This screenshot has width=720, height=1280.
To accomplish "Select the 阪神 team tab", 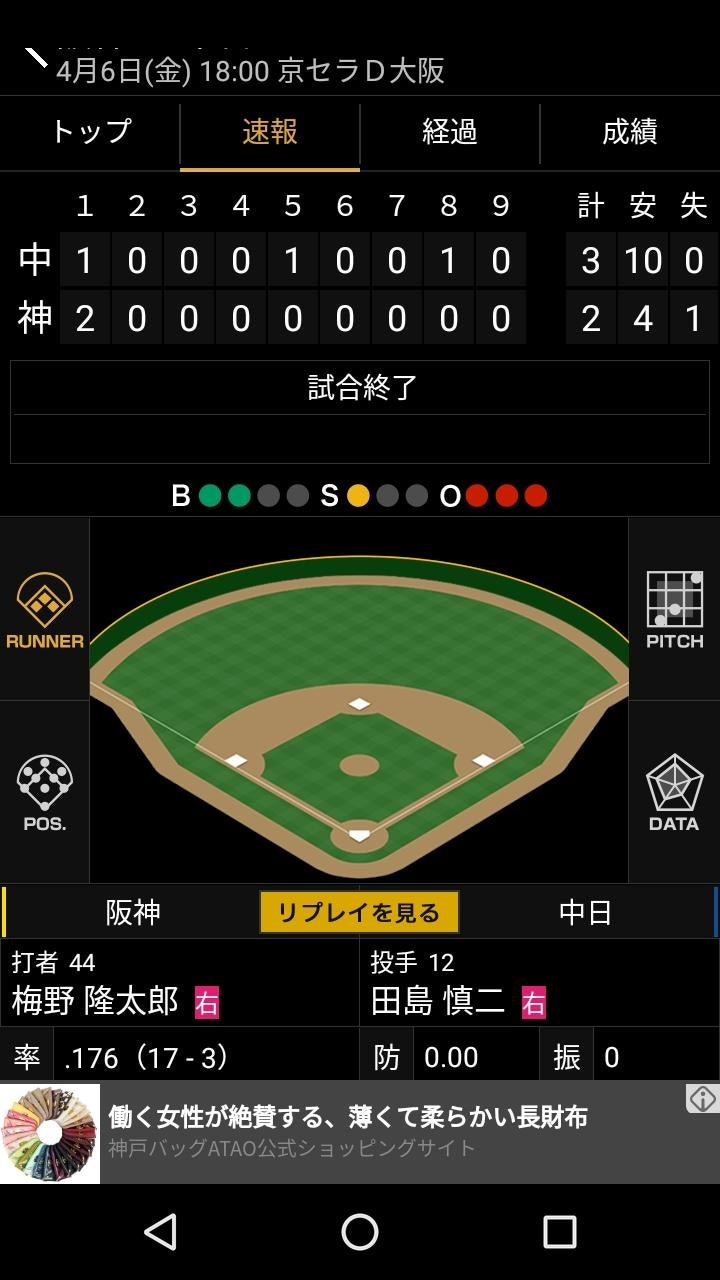I will coord(133,912).
